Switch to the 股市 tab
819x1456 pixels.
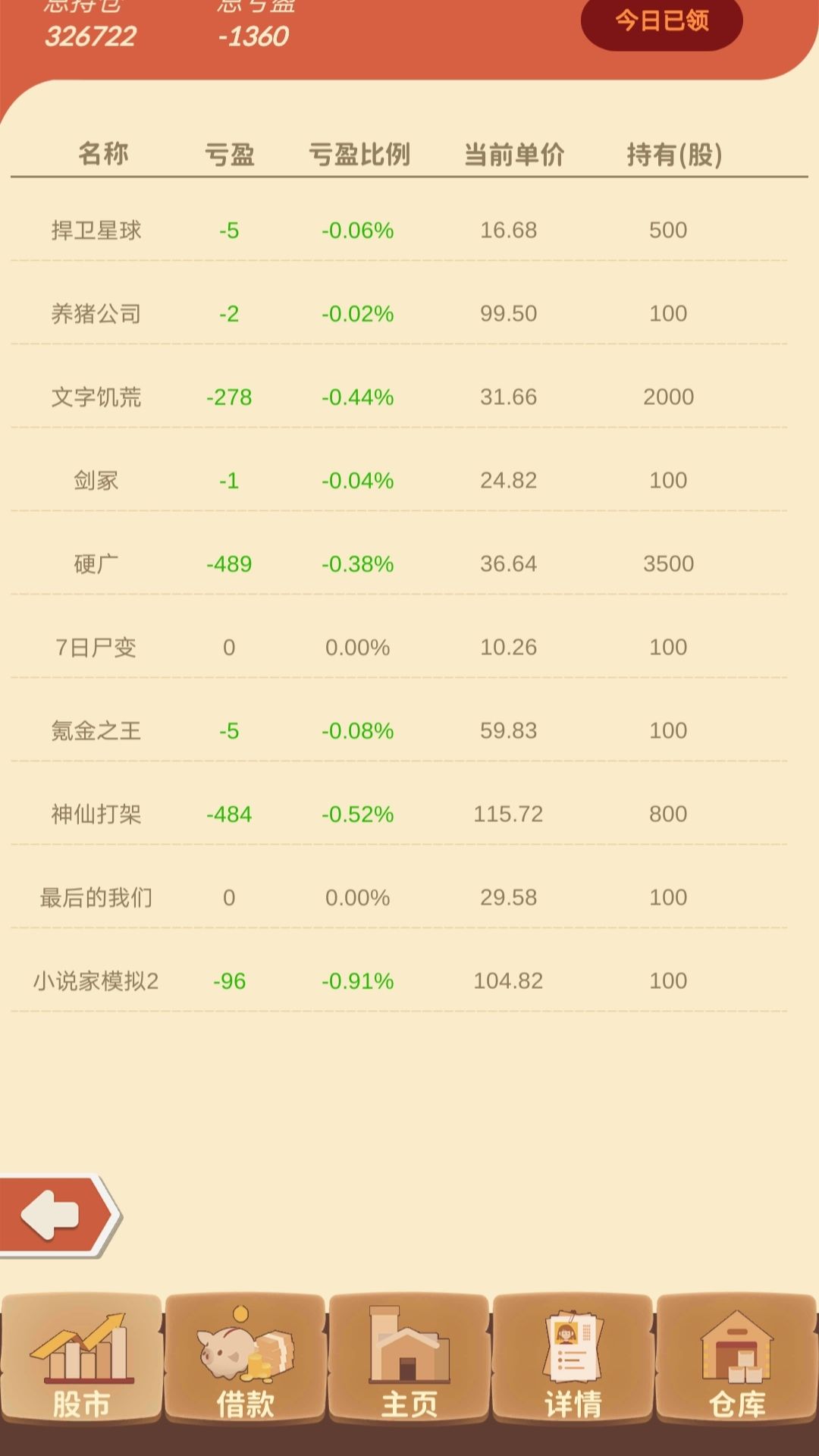coord(81,1359)
